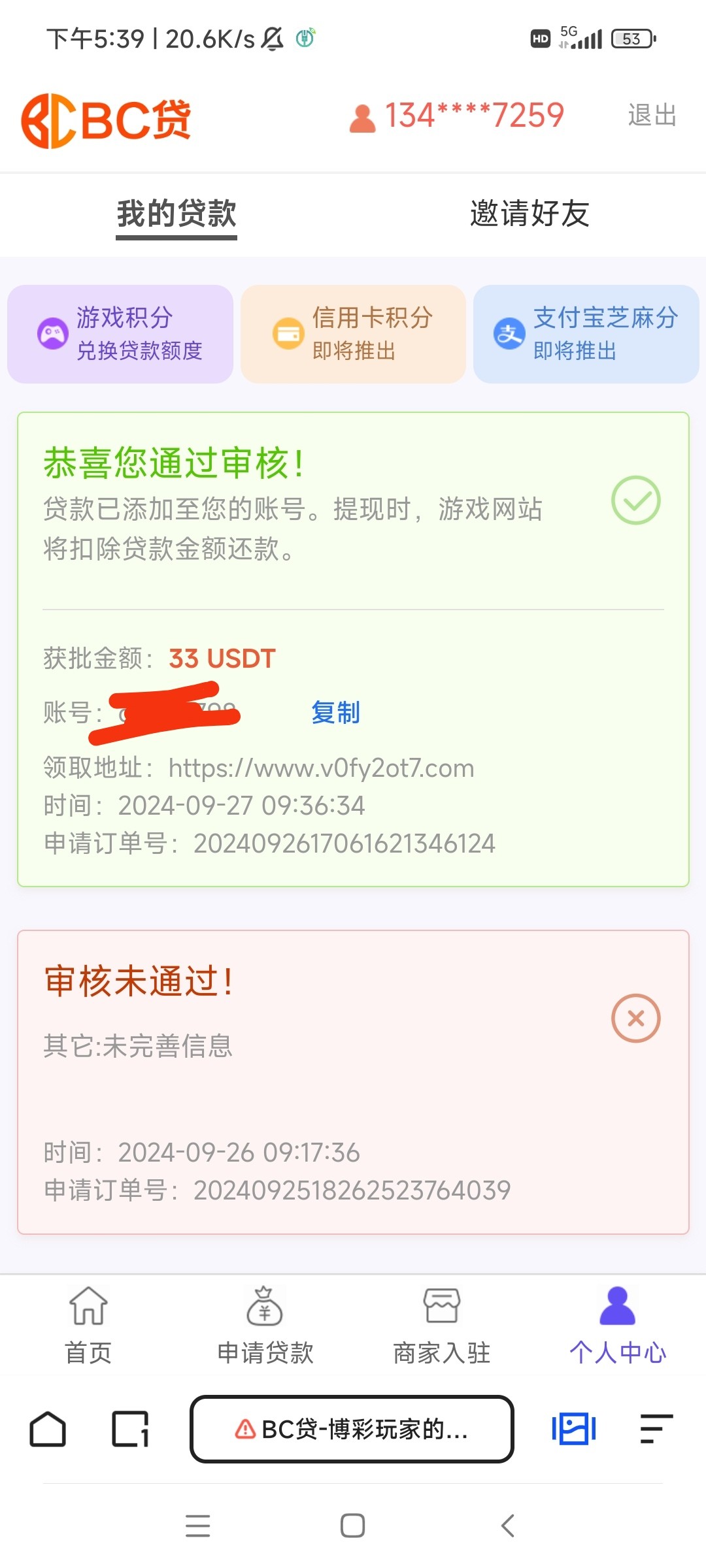Open the browser home page button
The height and width of the screenshot is (1568, 706).
tap(48, 1429)
